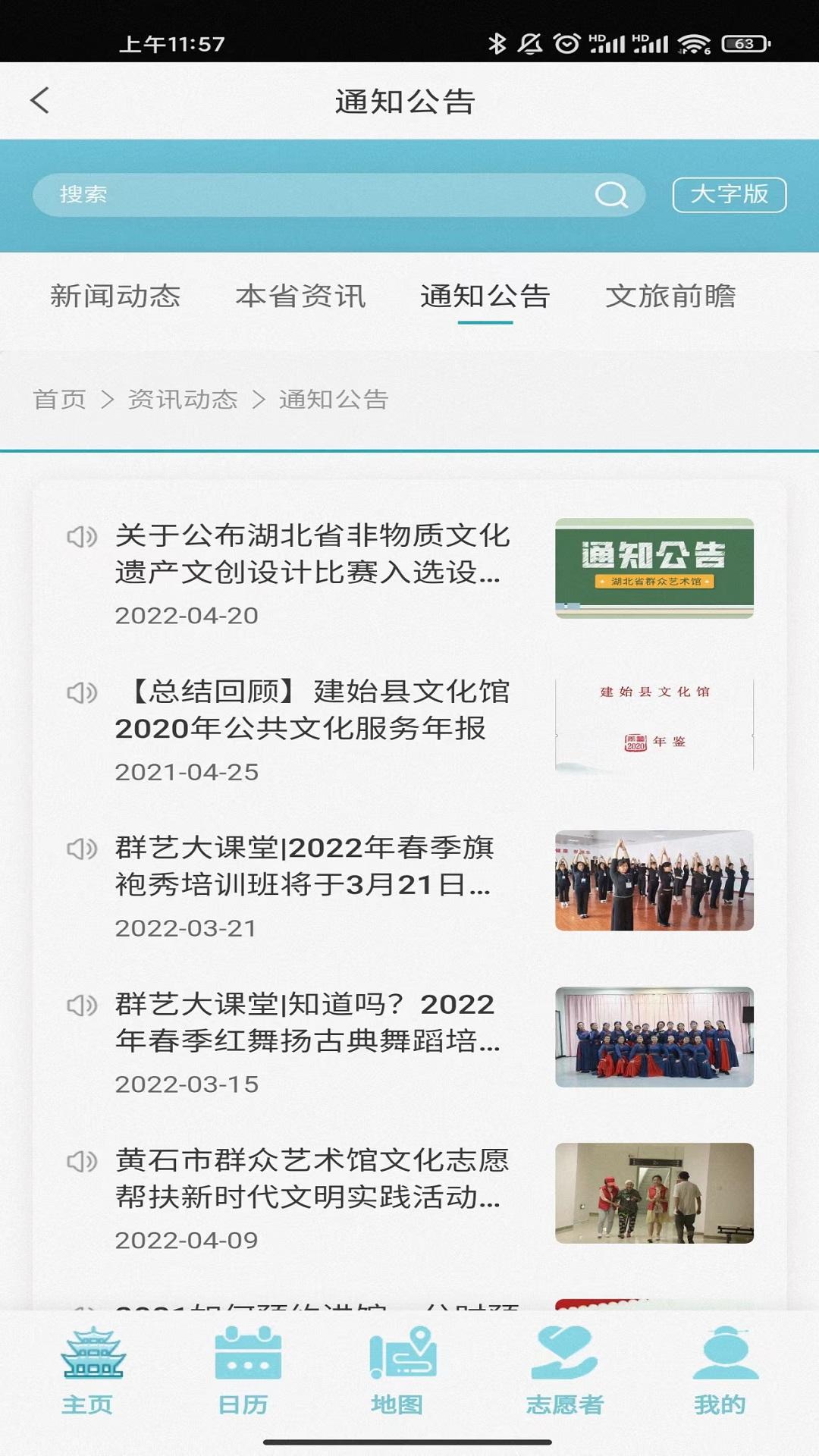819x1456 pixels.
Task: Select the 文旅前瞻 tab
Action: [x=670, y=297]
